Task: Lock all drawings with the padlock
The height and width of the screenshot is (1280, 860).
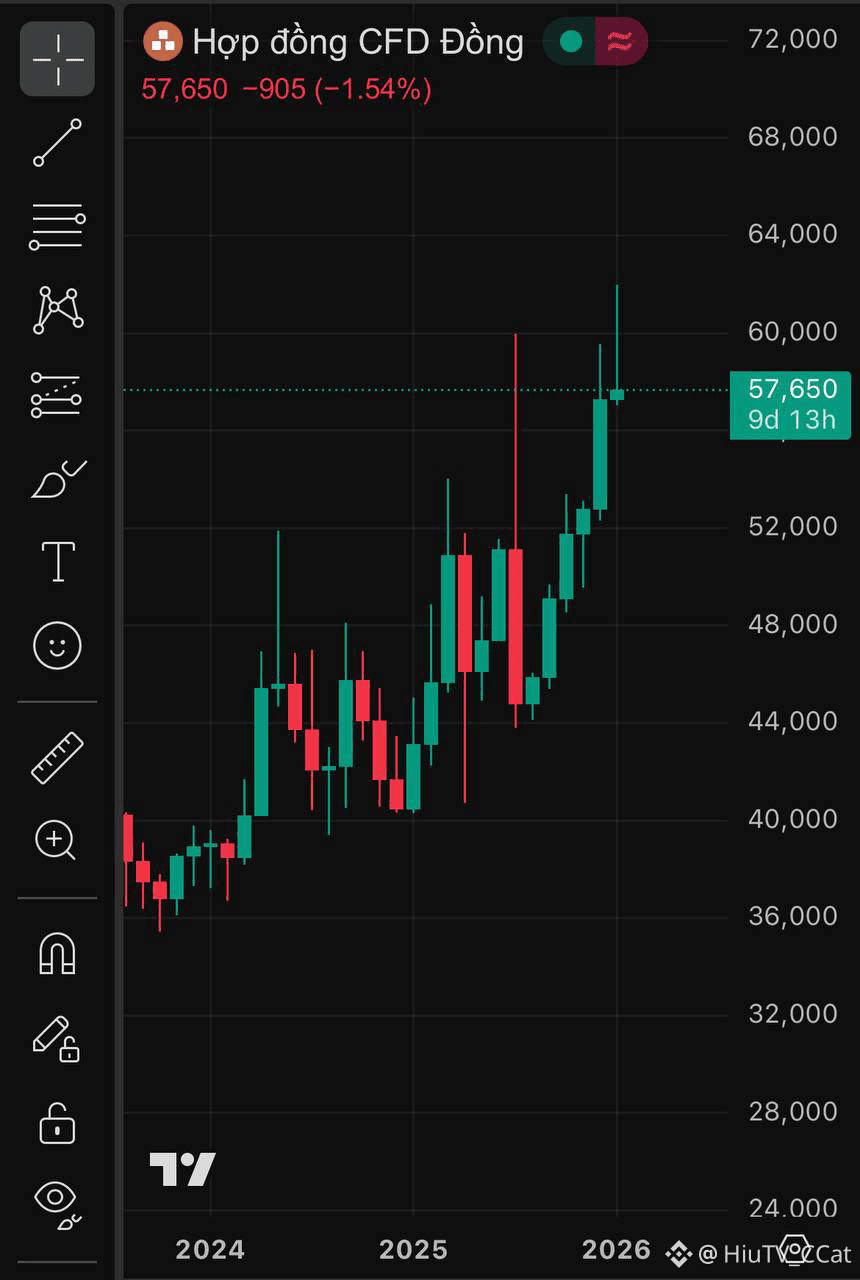Action: pos(57,1122)
